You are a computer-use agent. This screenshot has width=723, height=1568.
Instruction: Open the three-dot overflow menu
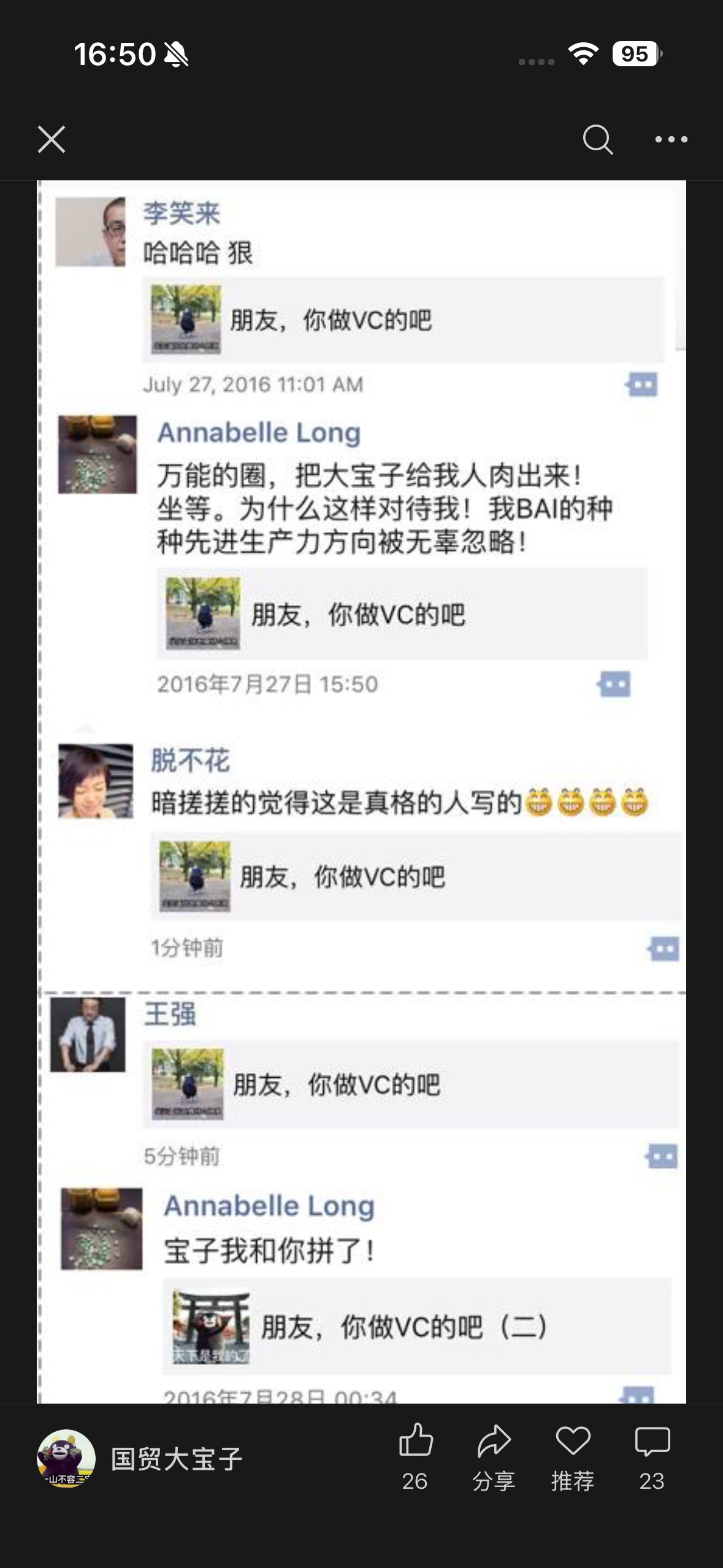tap(671, 139)
